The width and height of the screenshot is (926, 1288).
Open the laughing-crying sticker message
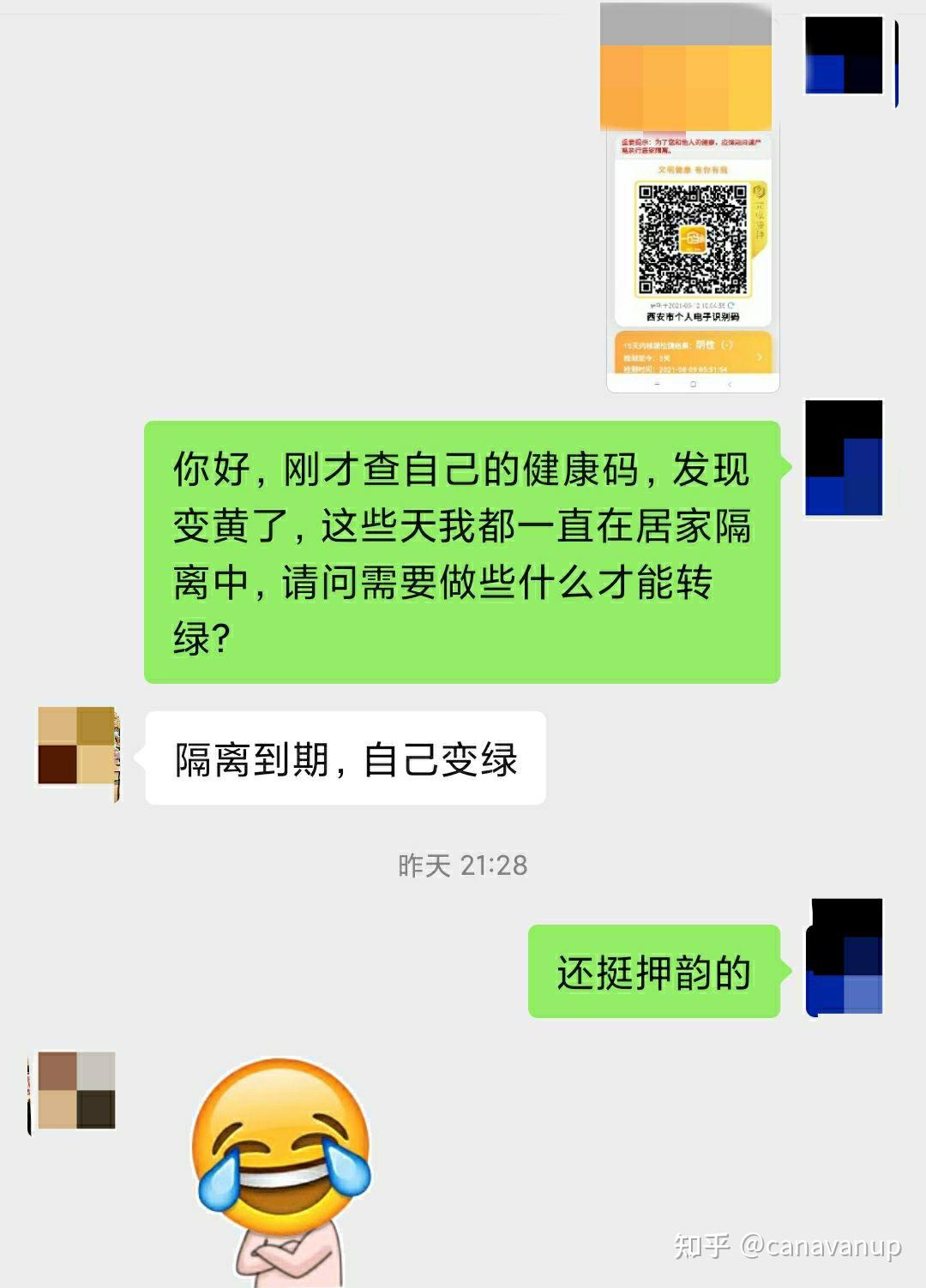coord(281,1167)
